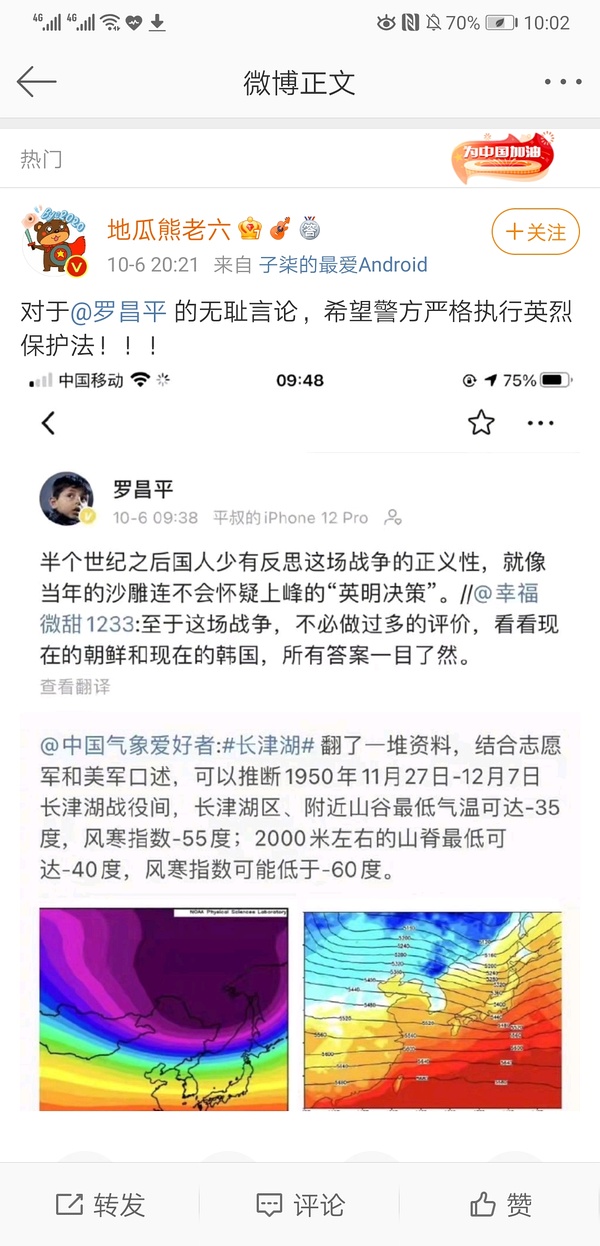Go back using the top-left arrow
Image resolution: width=600 pixels, height=1246 pixels.
pyautogui.click(x=37, y=82)
